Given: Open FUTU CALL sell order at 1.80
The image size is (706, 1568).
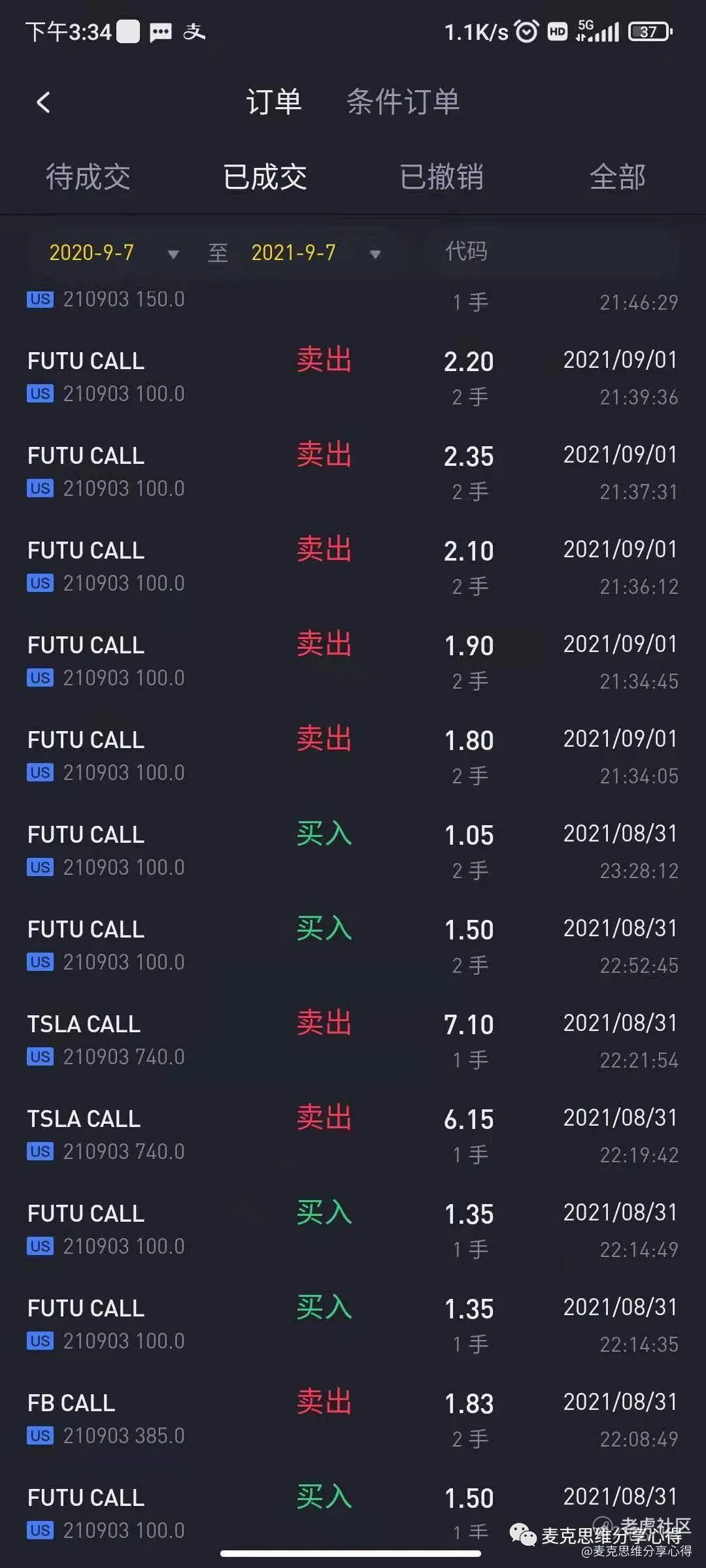Looking at the screenshot, I should [353, 757].
